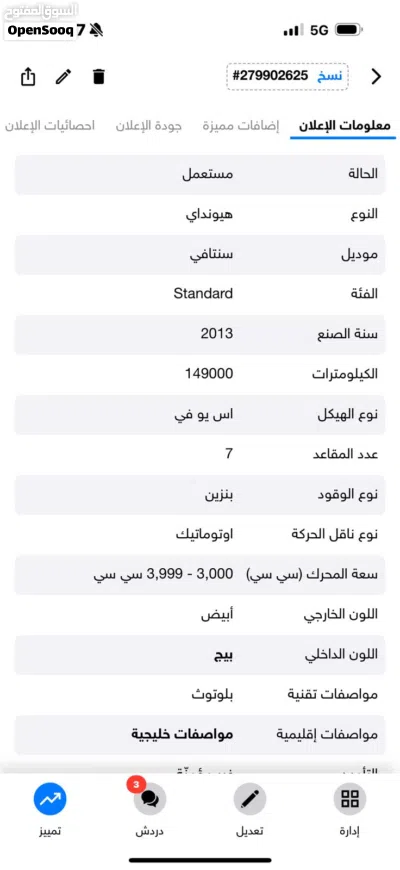This screenshot has height=870, width=400.
Task: Switch to the إضافات مميزة tab
Action: tap(240, 125)
